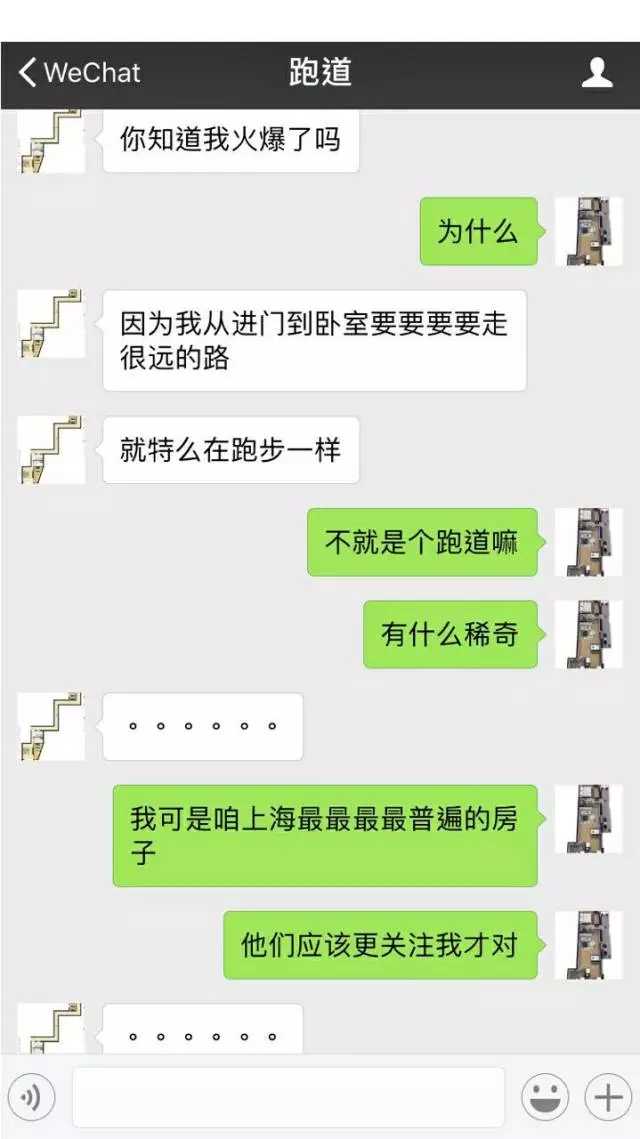Open the contact profile icon
The width and height of the screenshot is (640, 1139).
pyautogui.click(x=597, y=73)
